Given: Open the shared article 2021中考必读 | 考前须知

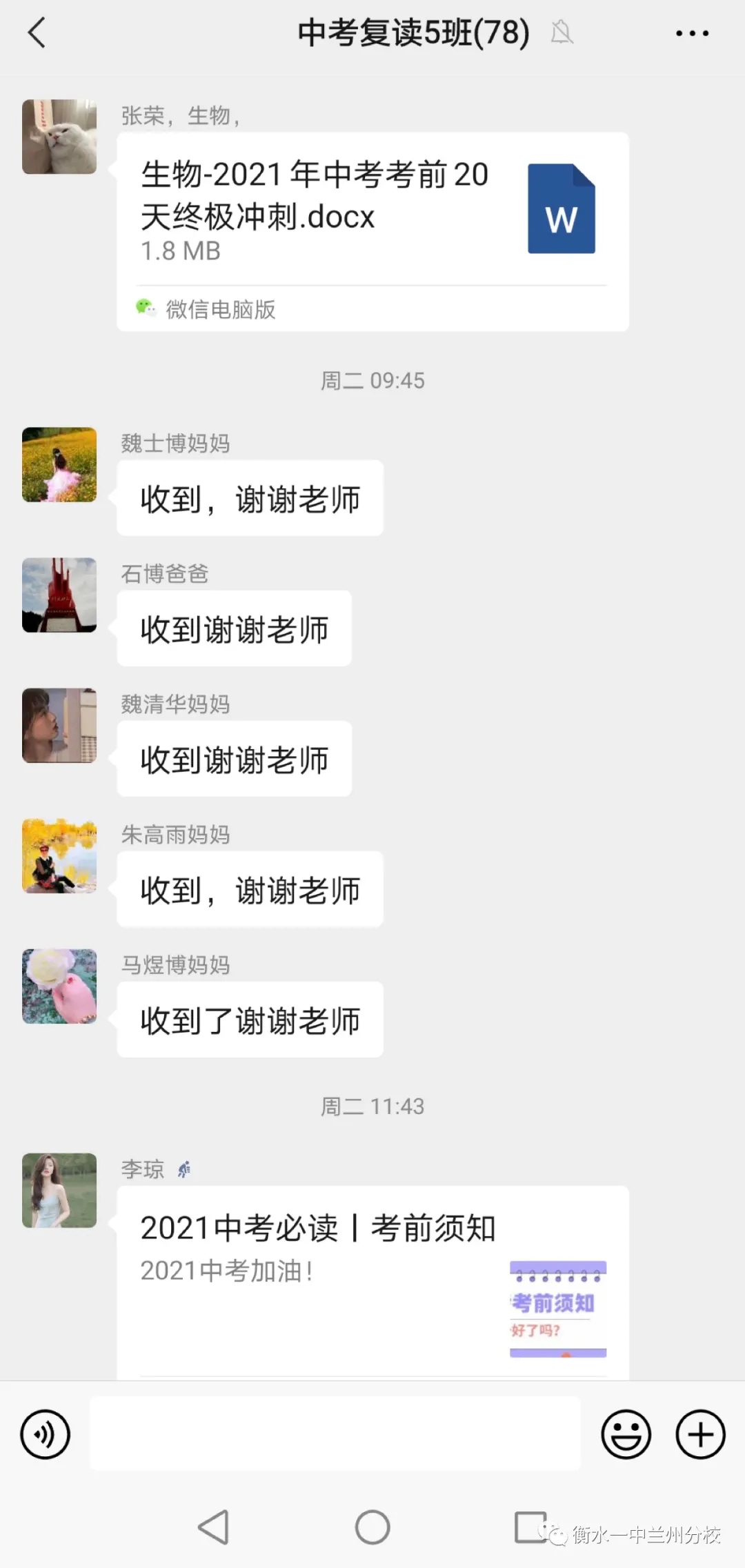Looking at the screenshot, I should coord(372,1276).
